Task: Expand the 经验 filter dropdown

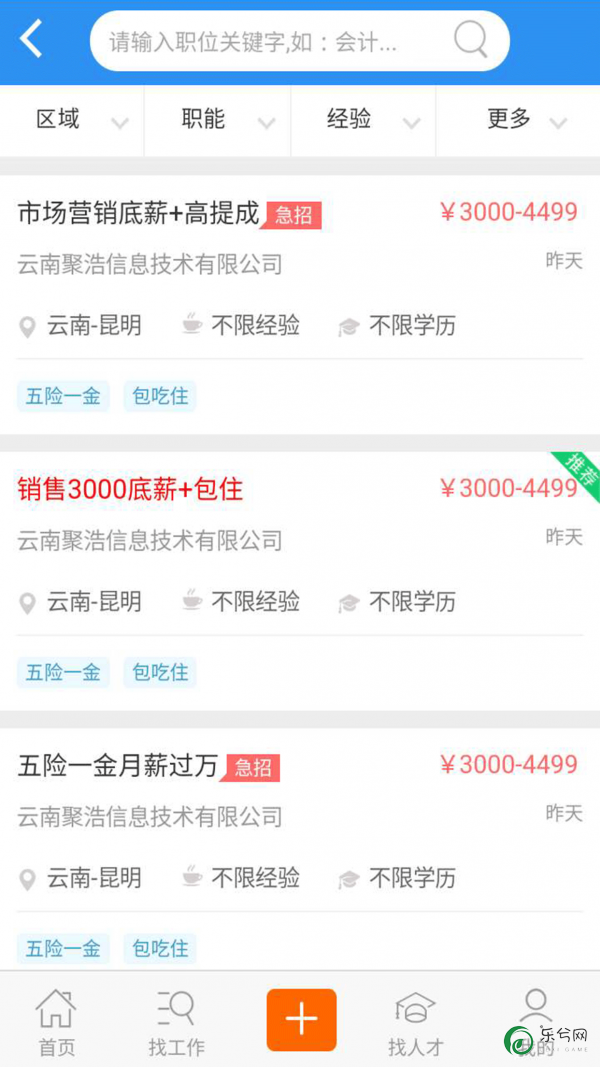Action: tap(363, 120)
